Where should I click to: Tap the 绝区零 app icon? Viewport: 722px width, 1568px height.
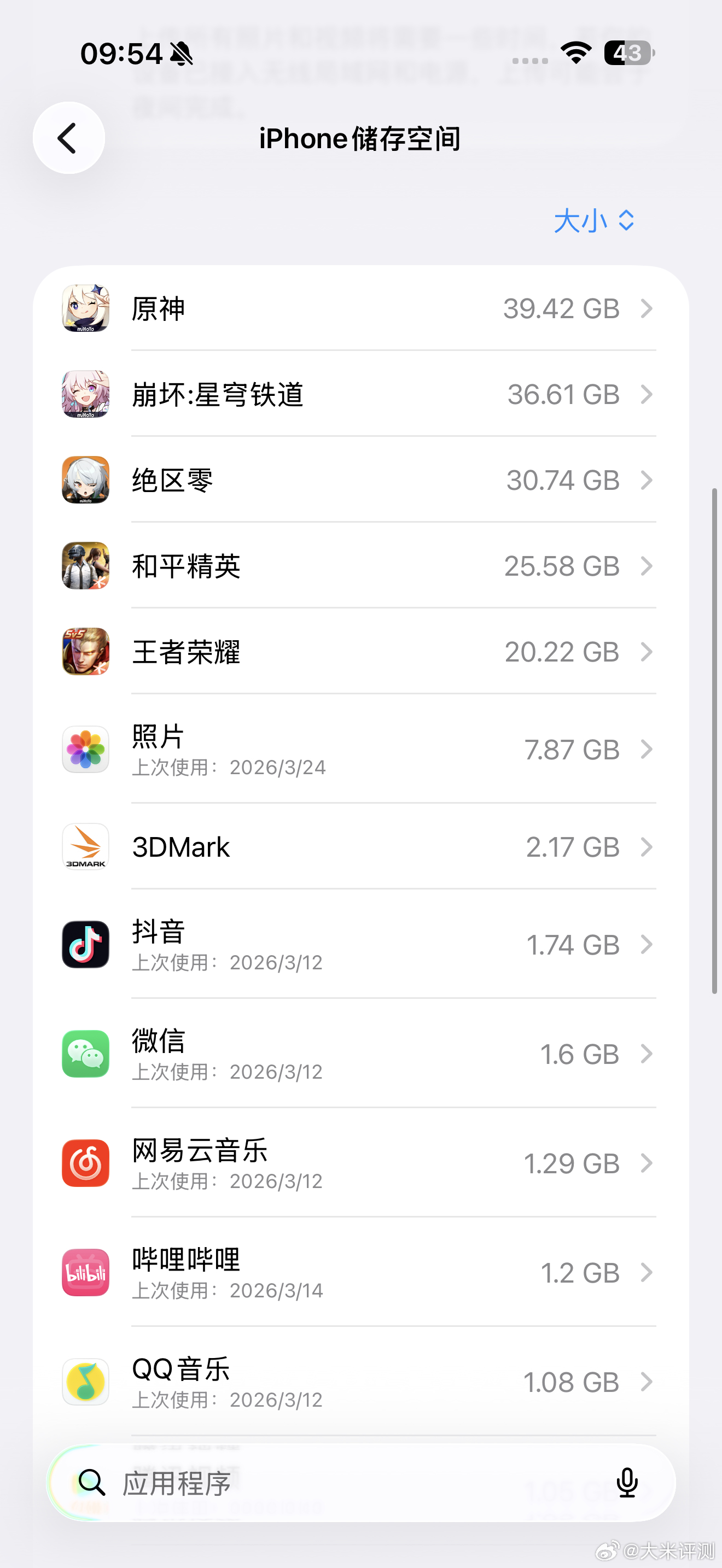tap(85, 479)
